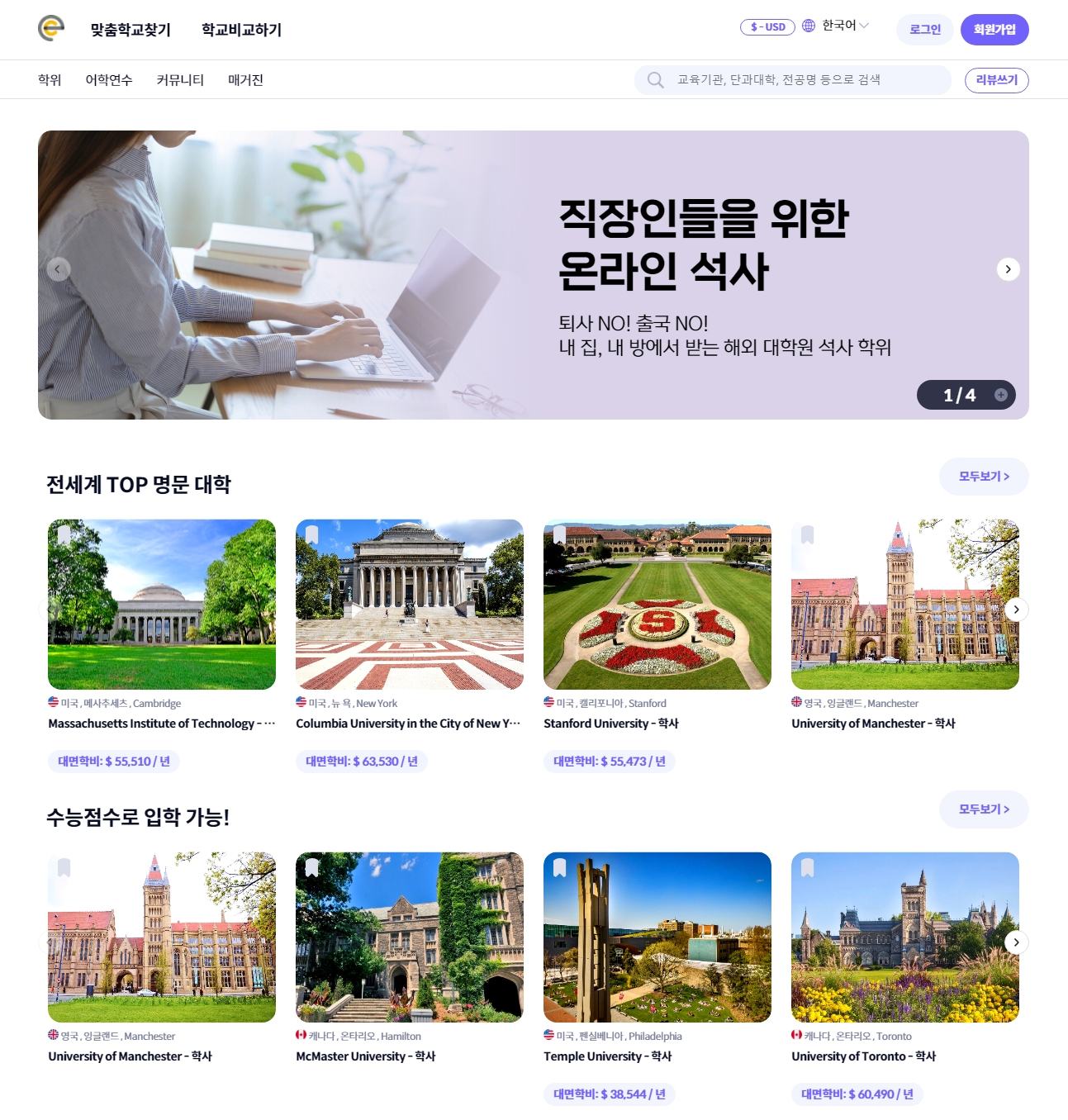View all in 전세계 TOP 명문 대학
This screenshot has height=1120, width=1068.
pos(983,477)
